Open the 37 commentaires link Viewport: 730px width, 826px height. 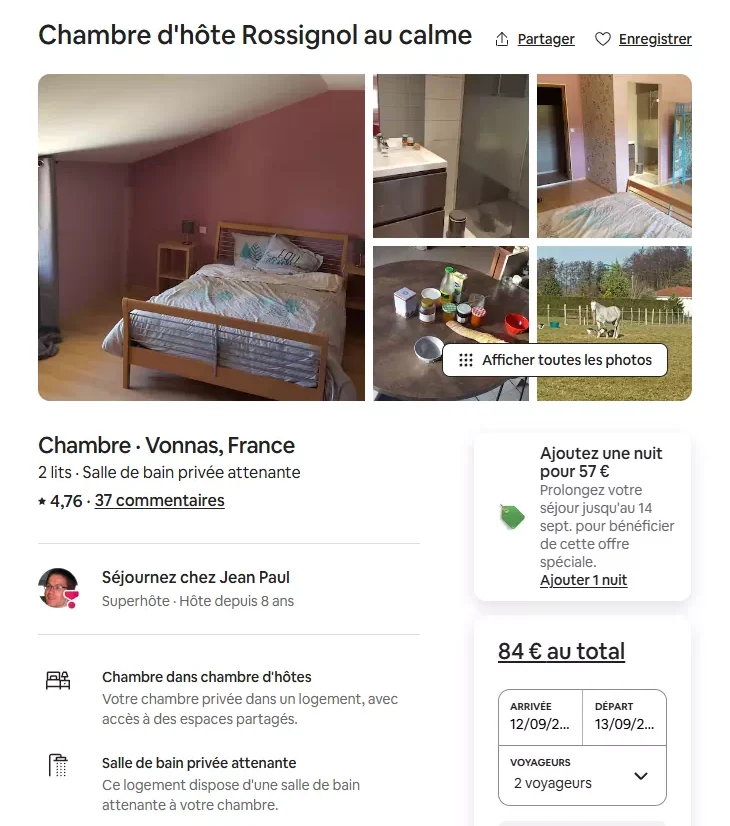point(159,500)
